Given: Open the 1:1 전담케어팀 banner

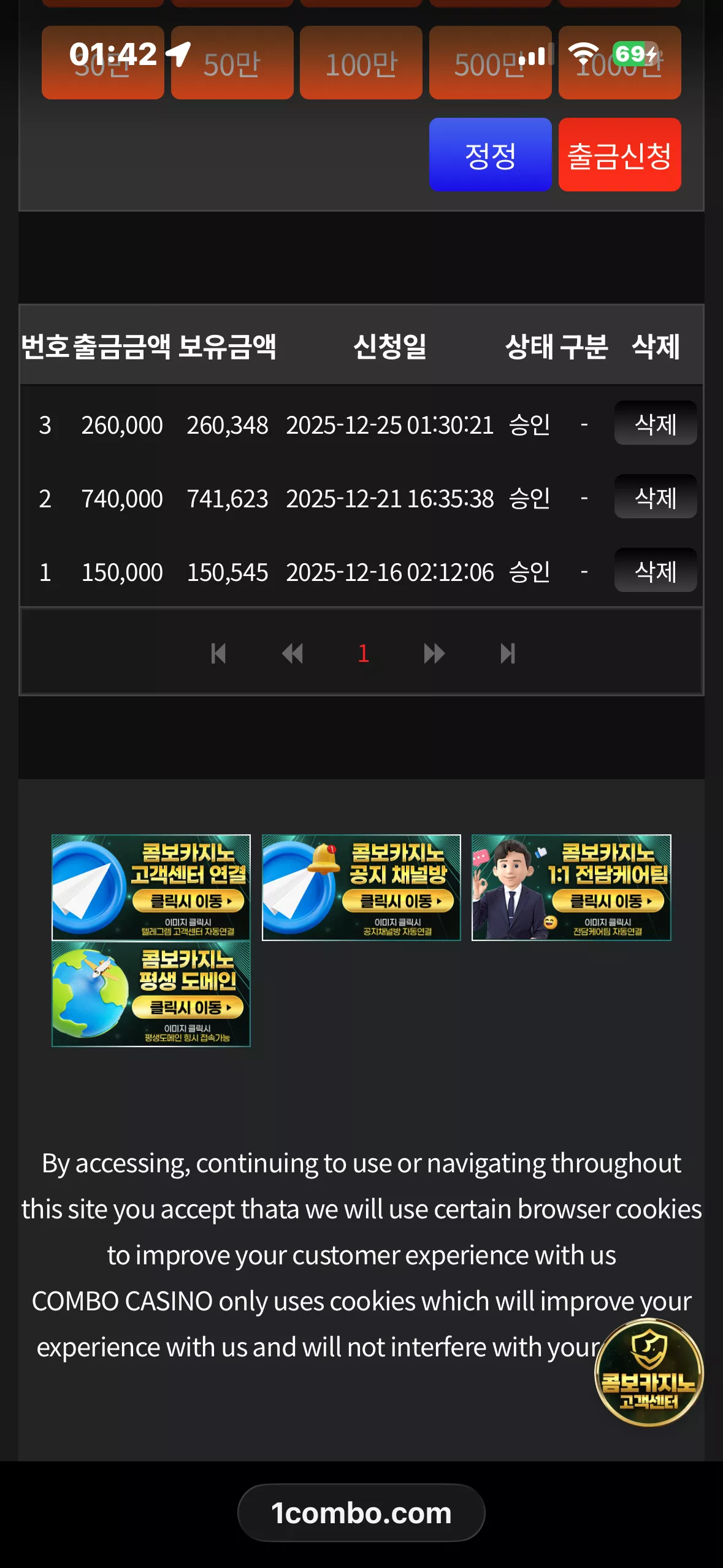Looking at the screenshot, I should 571,887.
